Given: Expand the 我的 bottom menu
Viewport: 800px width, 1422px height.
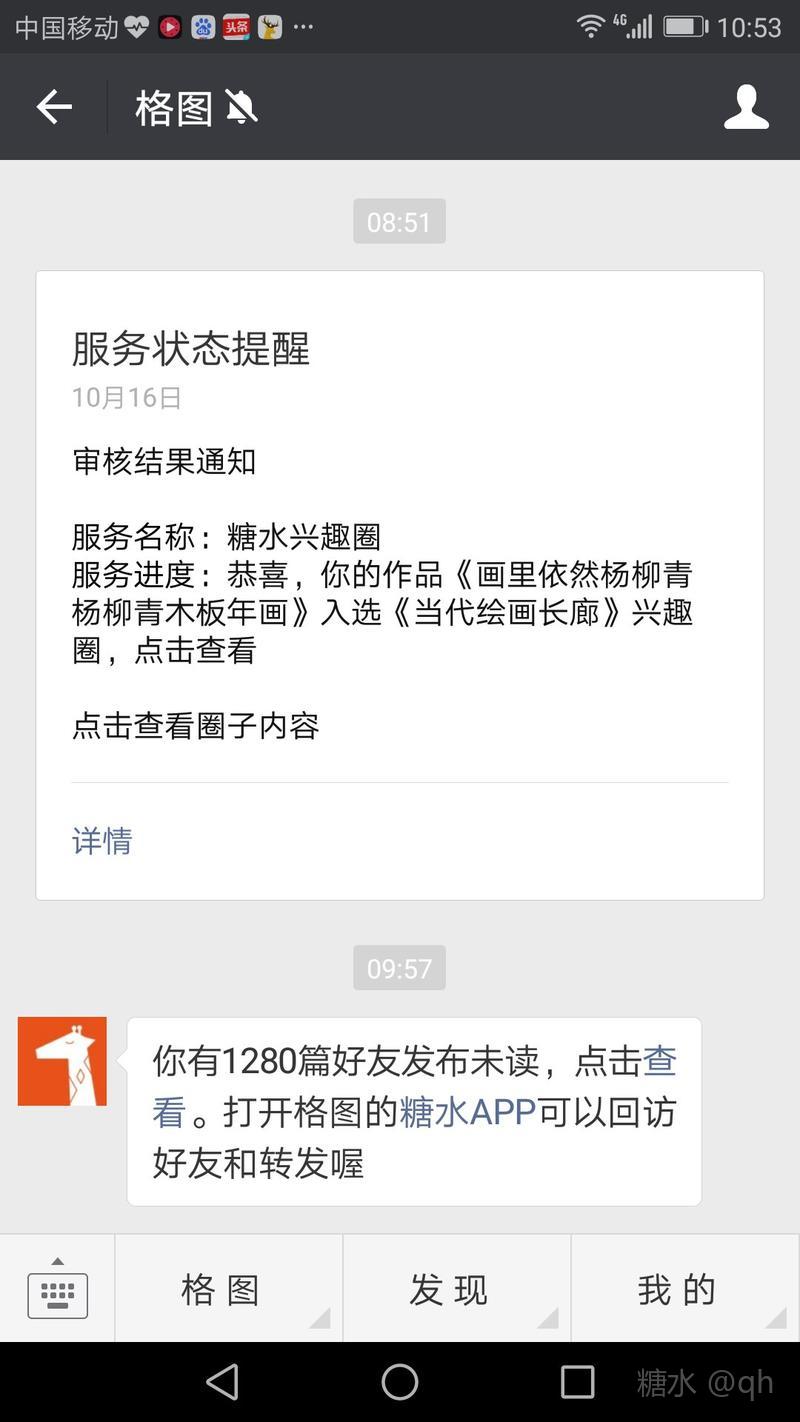Looking at the screenshot, I should [685, 1290].
